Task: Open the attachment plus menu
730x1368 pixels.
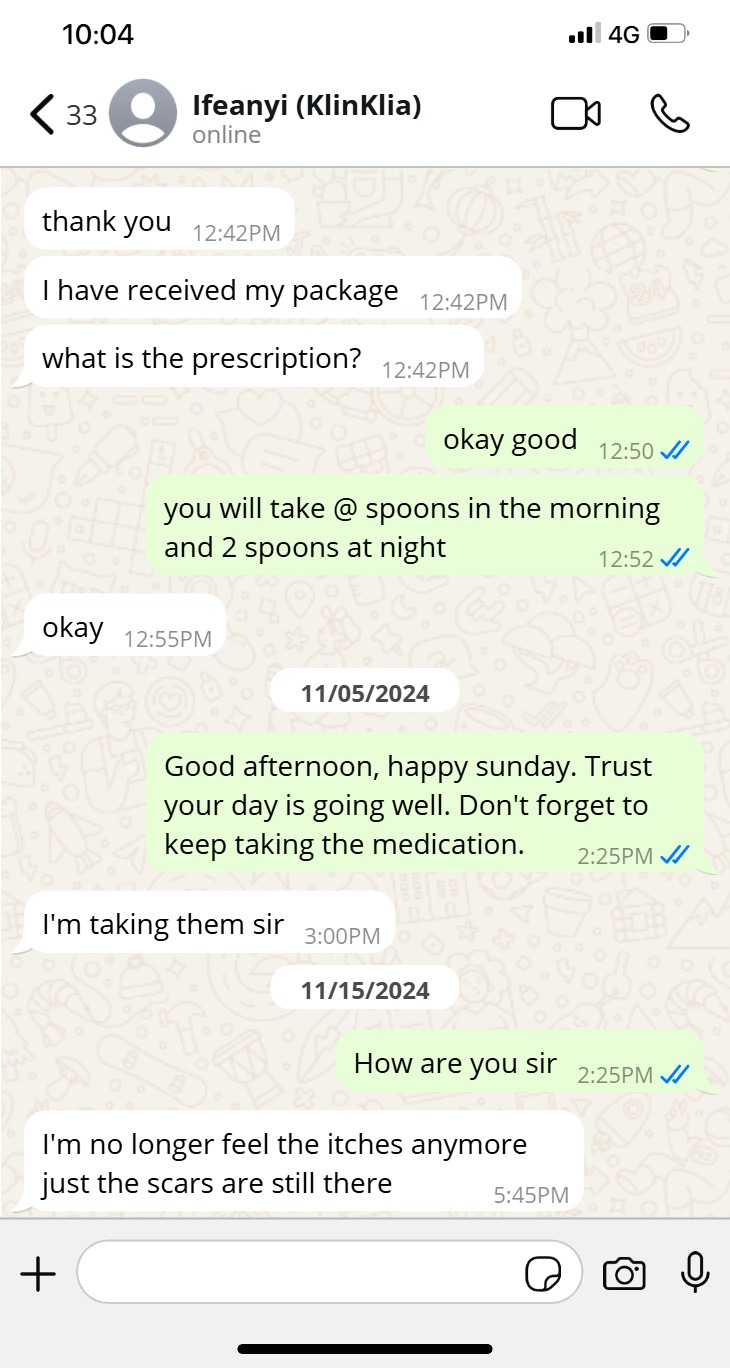Action: tap(38, 1274)
